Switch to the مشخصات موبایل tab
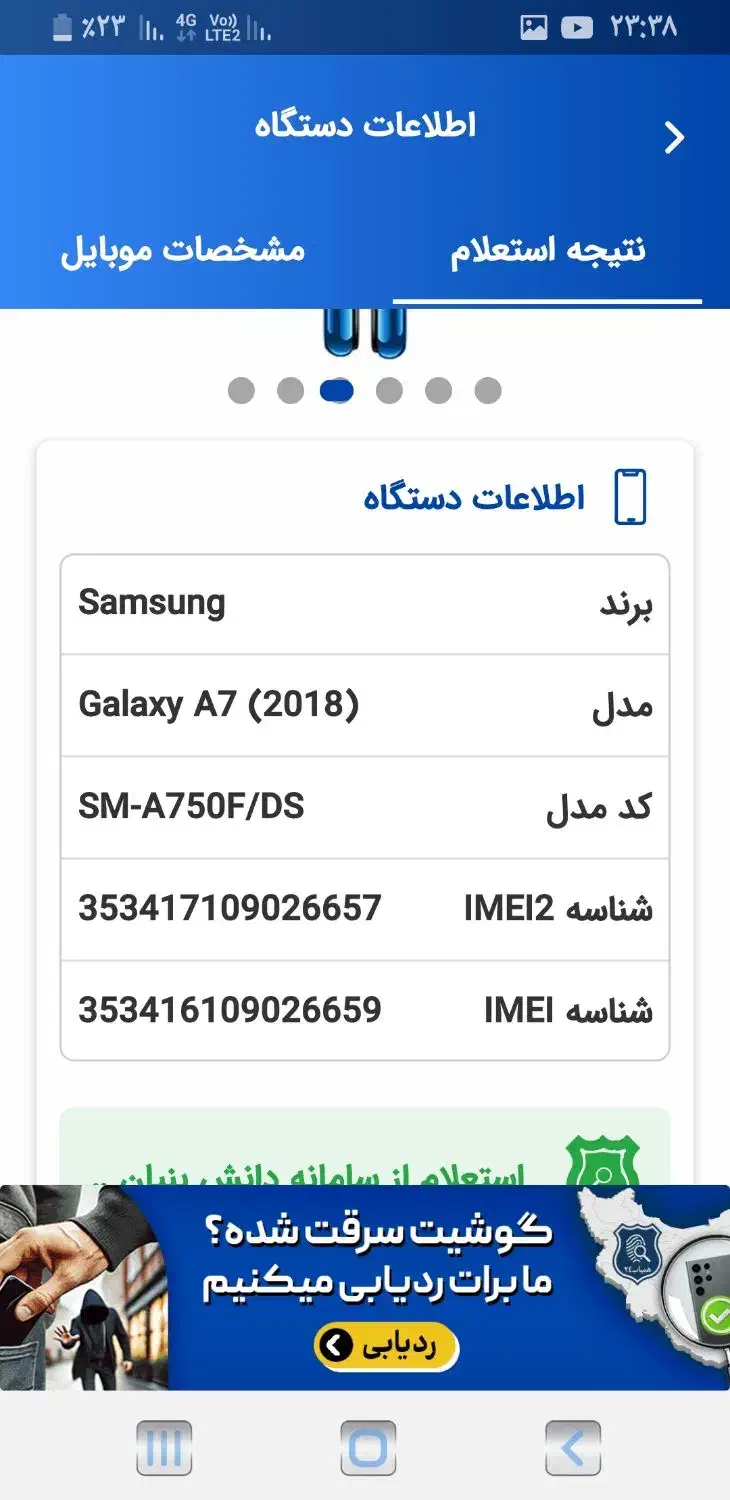This screenshot has width=730, height=1500. click(x=183, y=250)
